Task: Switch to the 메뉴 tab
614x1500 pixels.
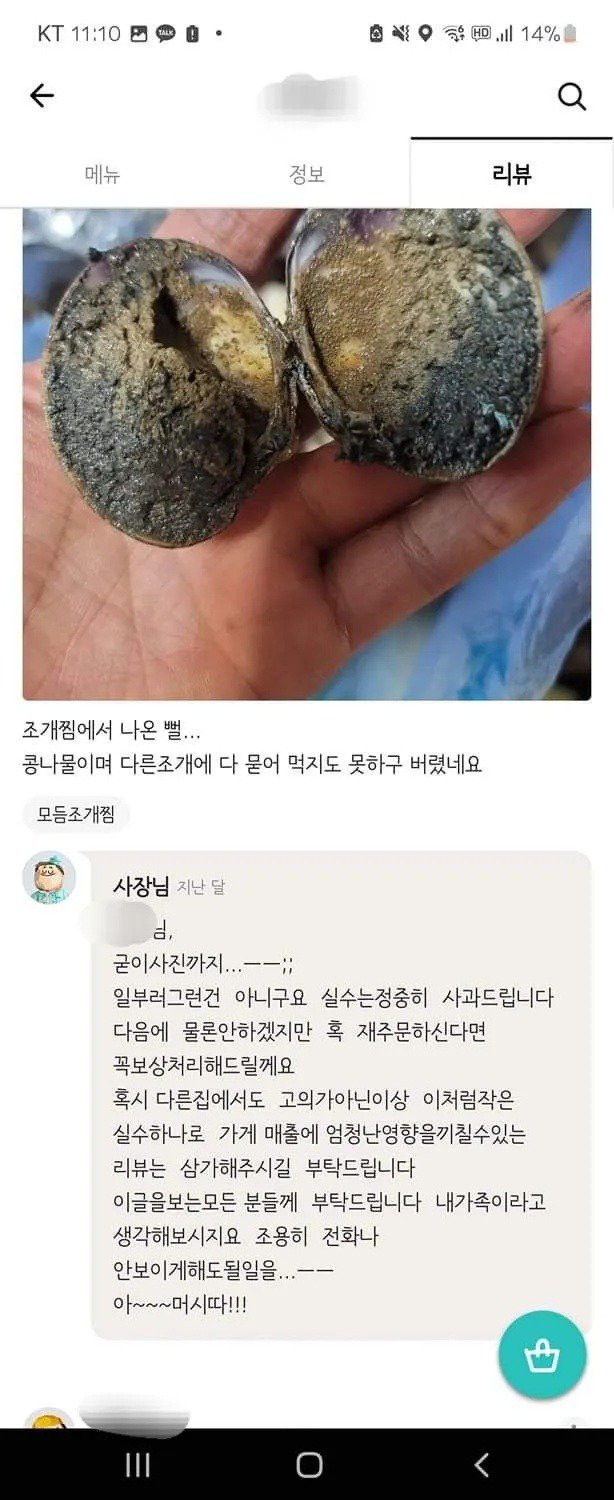Action: (102, 174)
